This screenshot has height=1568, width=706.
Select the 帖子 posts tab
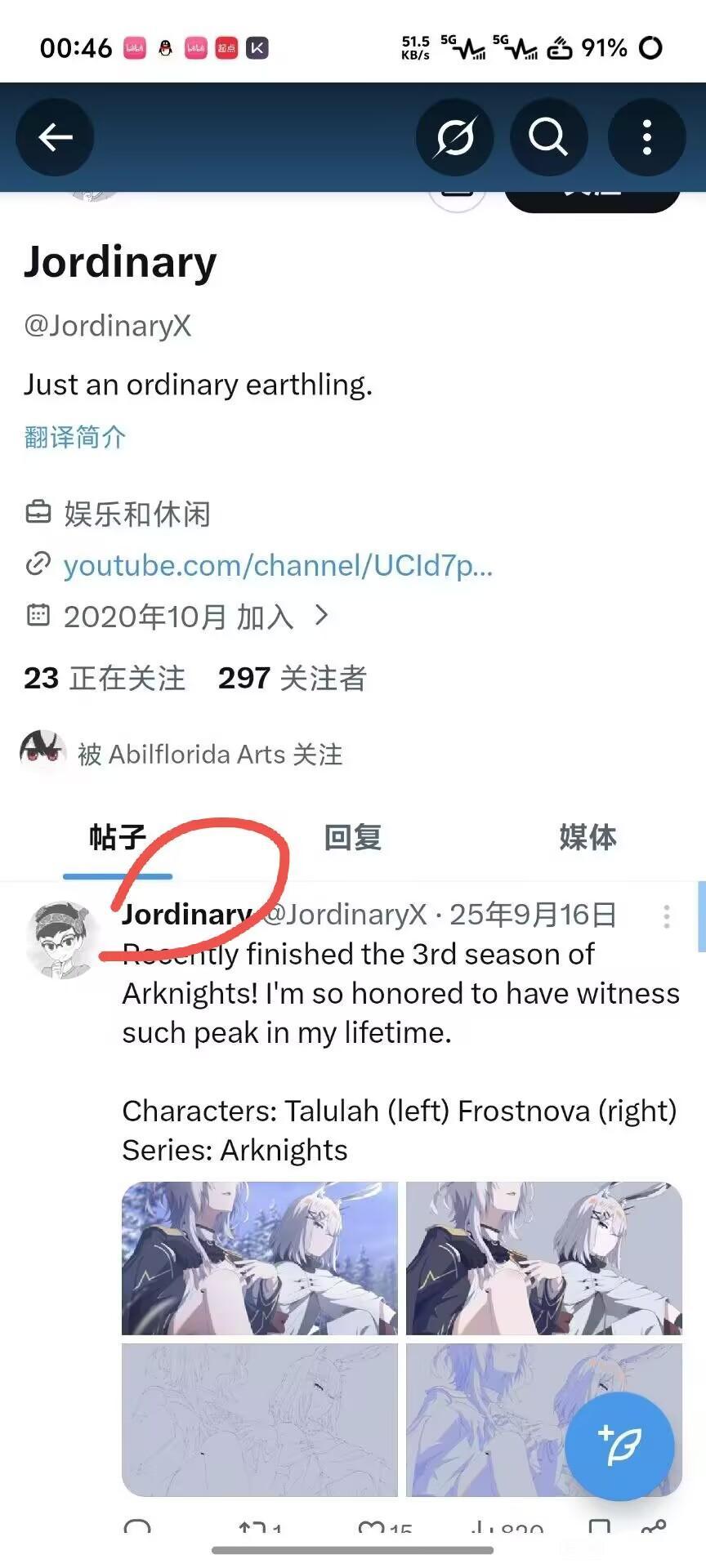click(118, 838)
